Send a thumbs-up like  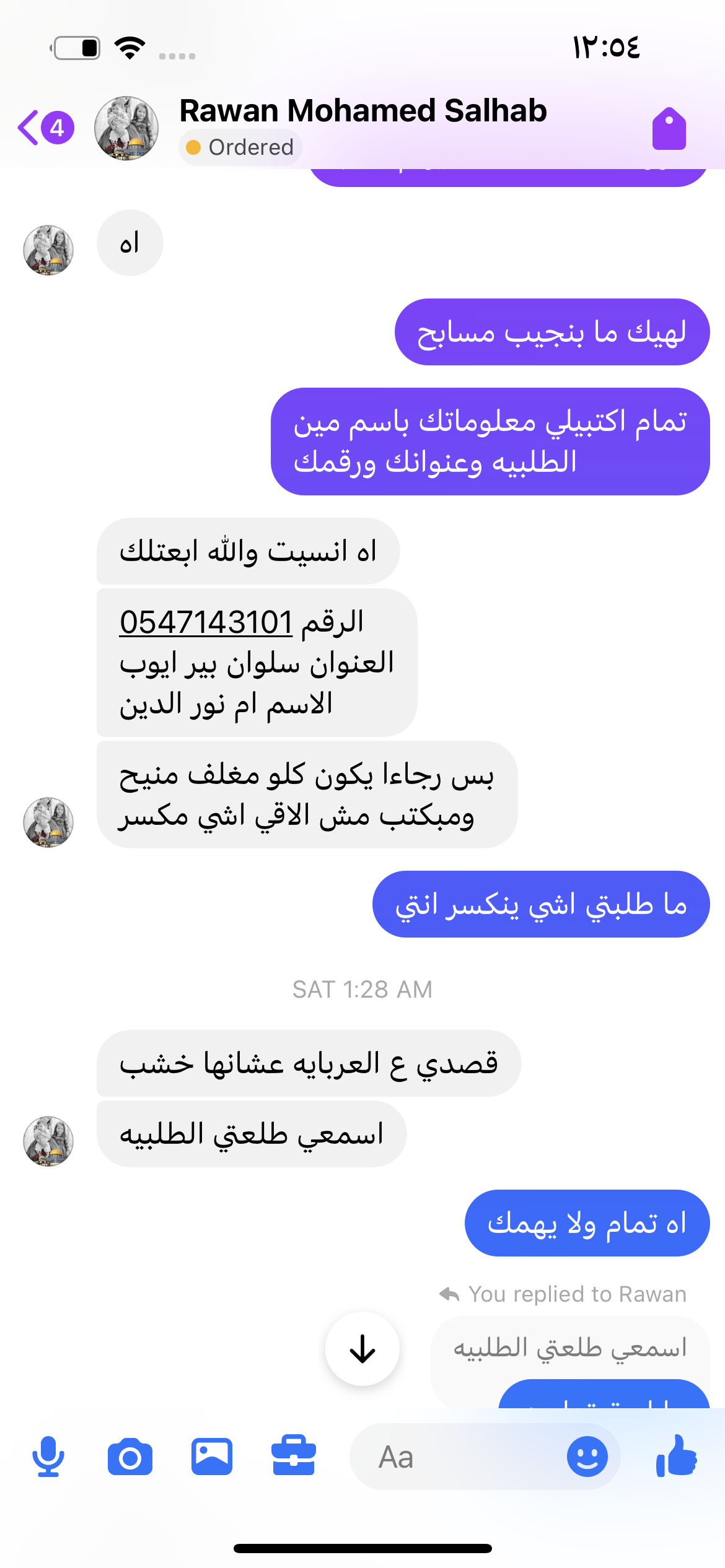tap(676, 1456)
